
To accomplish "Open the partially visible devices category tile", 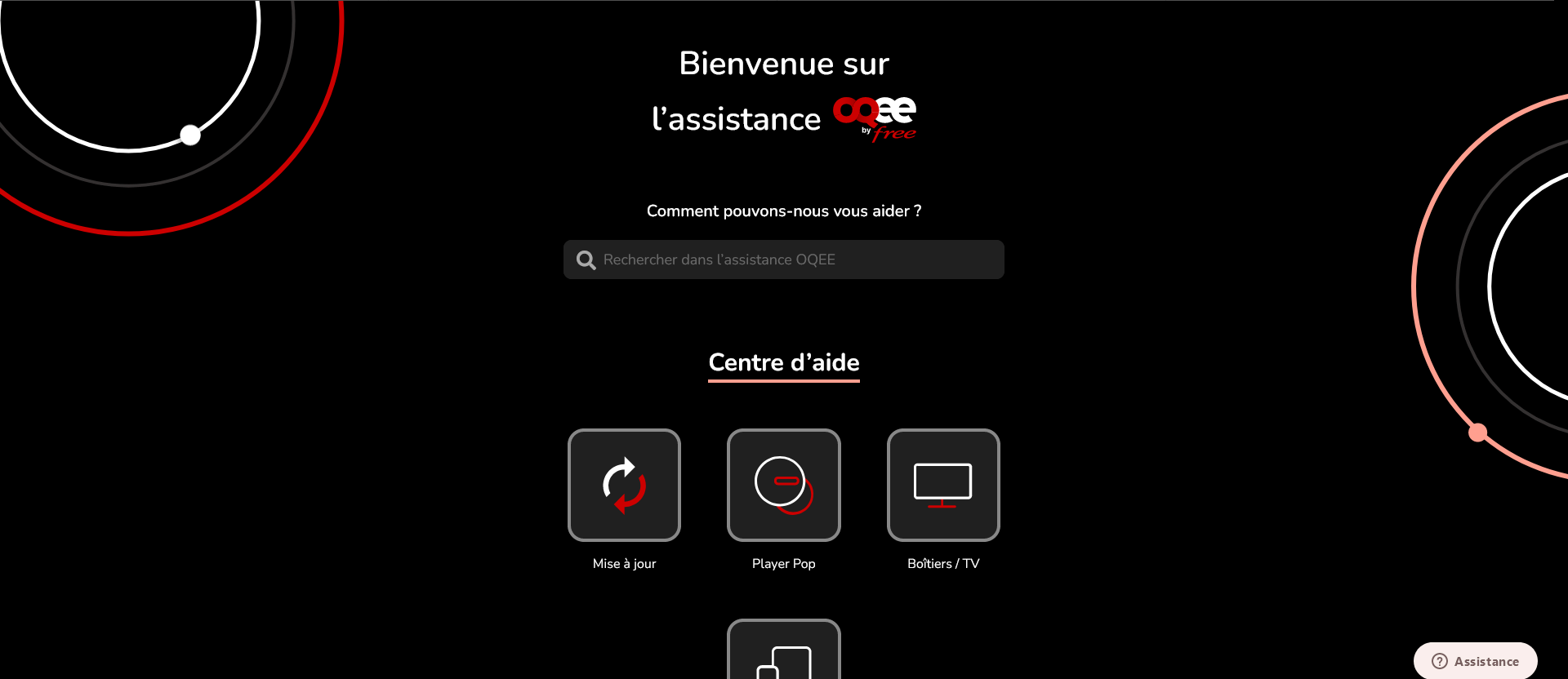I will pyautogui.click(x=783, y=651).
